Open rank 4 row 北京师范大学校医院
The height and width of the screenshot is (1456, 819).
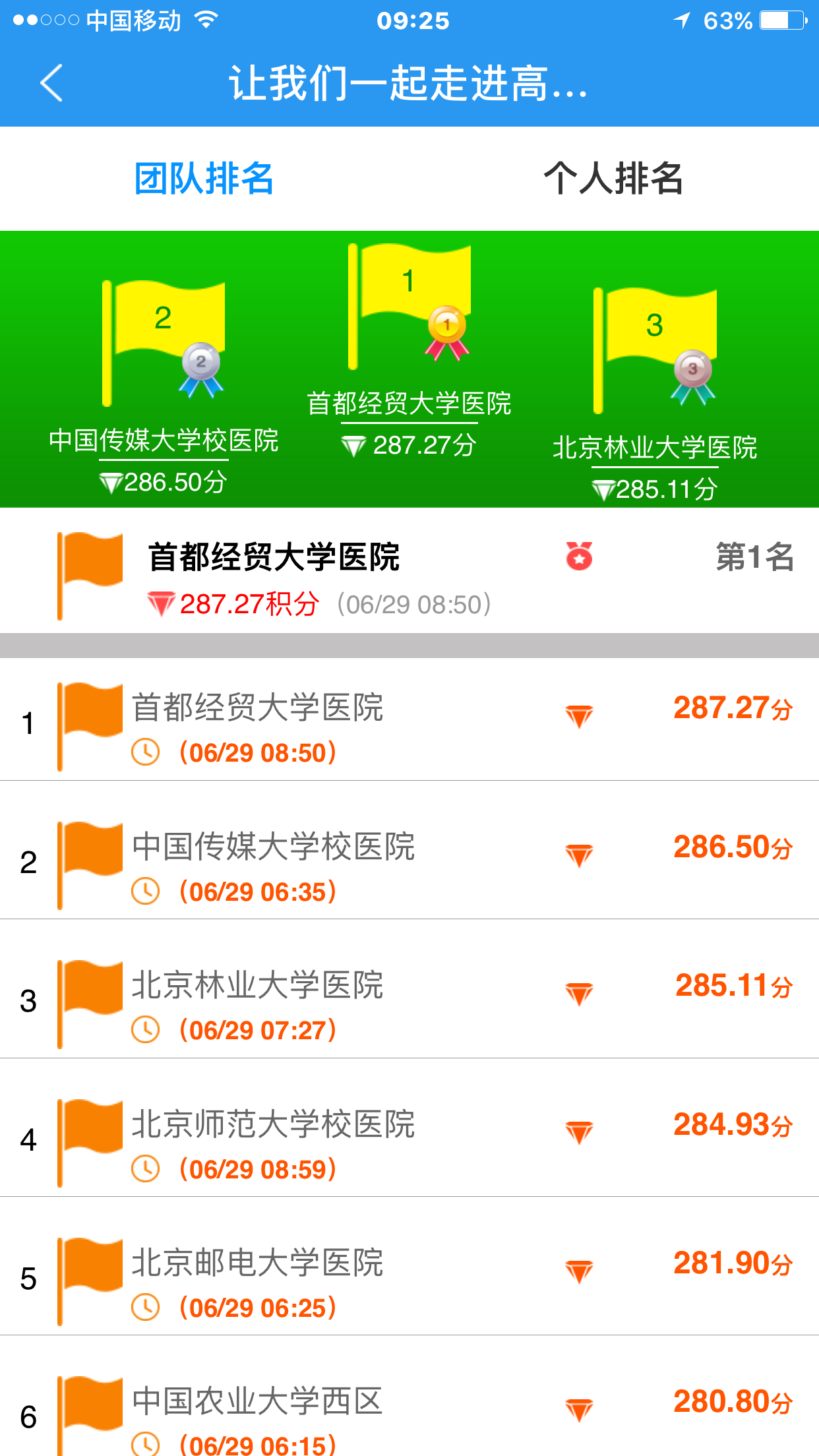409,1139
